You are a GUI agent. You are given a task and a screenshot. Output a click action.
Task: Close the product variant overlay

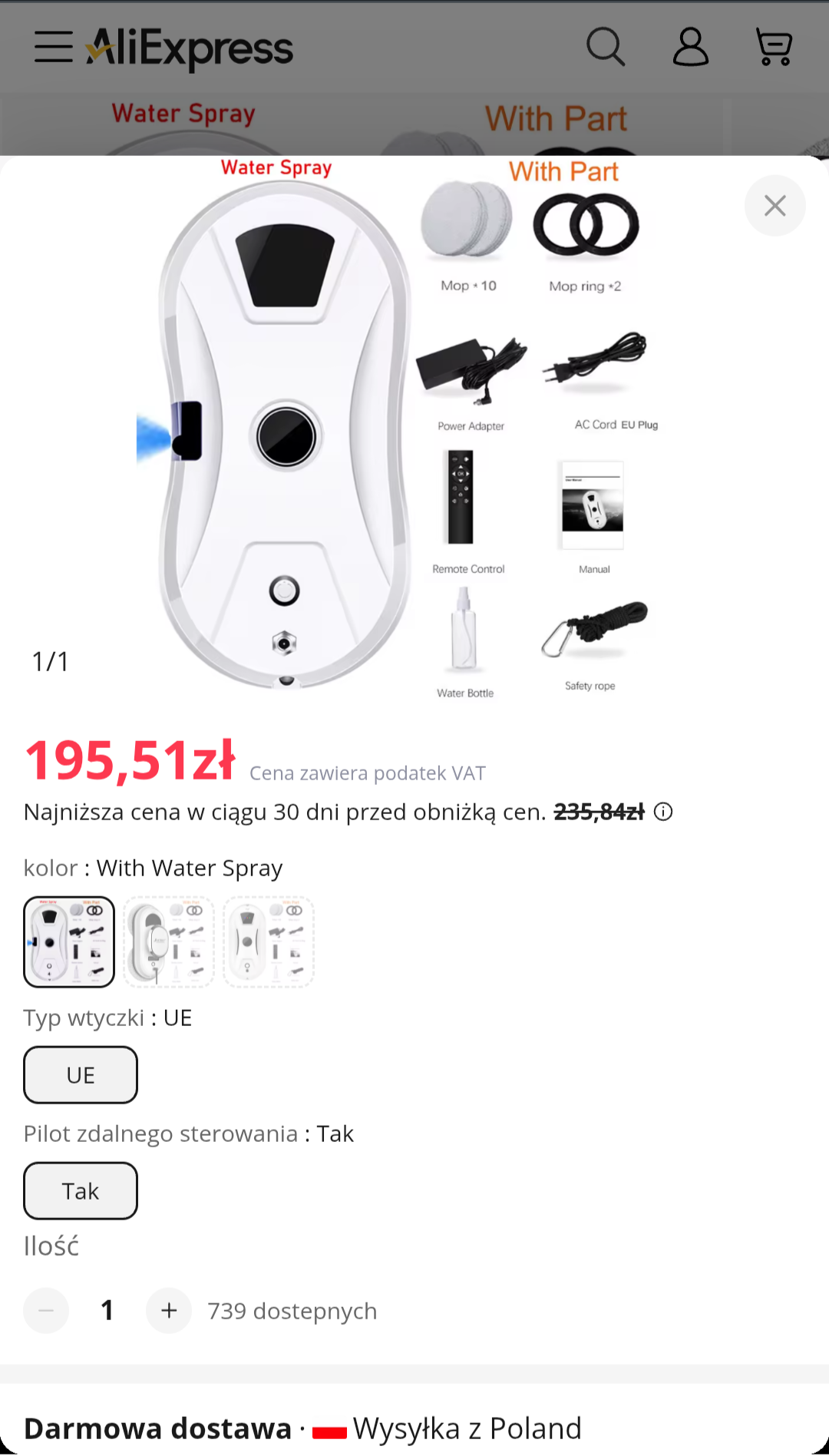[775, 205]
